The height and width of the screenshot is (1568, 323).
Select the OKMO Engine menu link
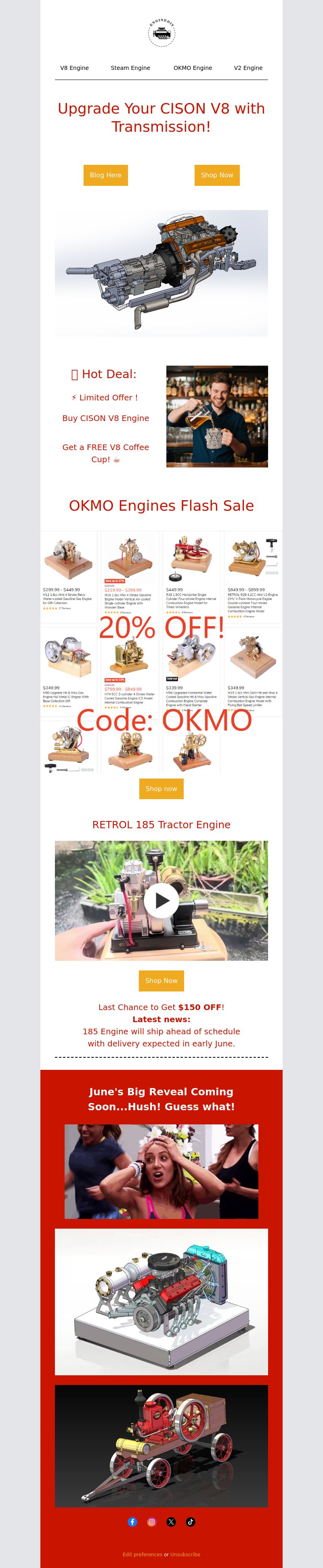193,68
